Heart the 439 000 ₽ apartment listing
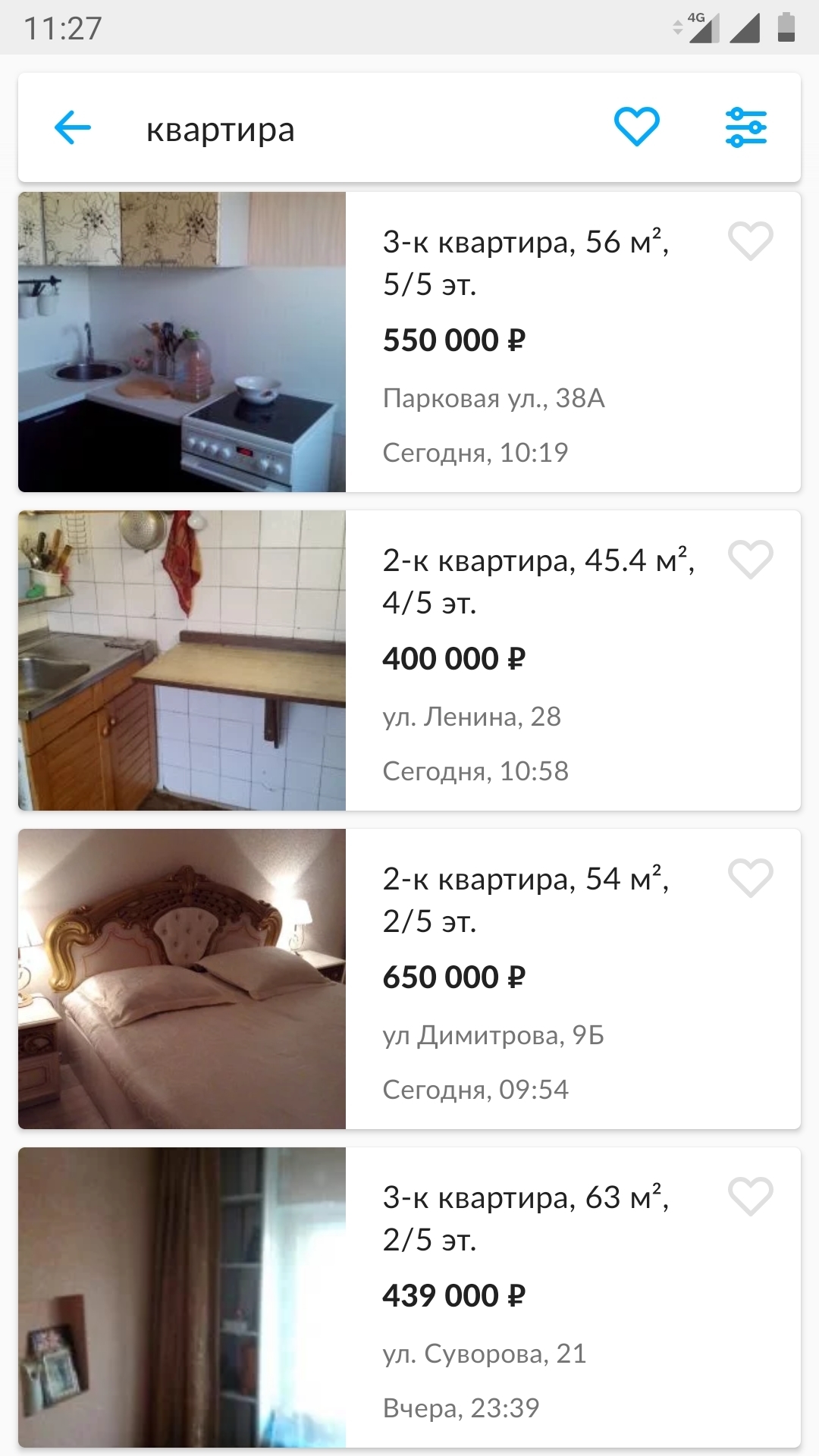This screenshot has height=1456, width=819. coord(750,1197)
